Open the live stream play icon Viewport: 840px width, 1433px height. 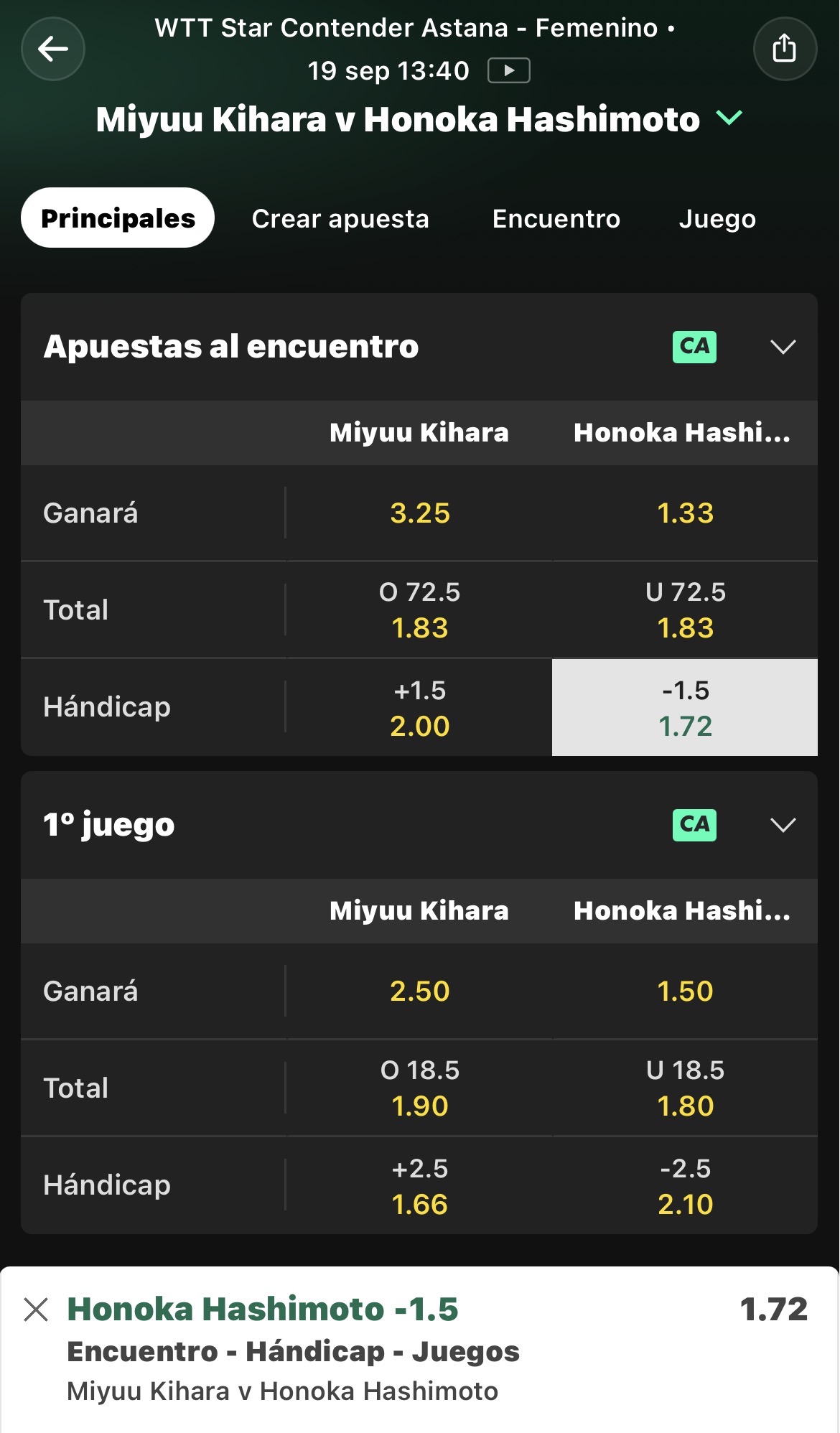[x=508, y=70]
